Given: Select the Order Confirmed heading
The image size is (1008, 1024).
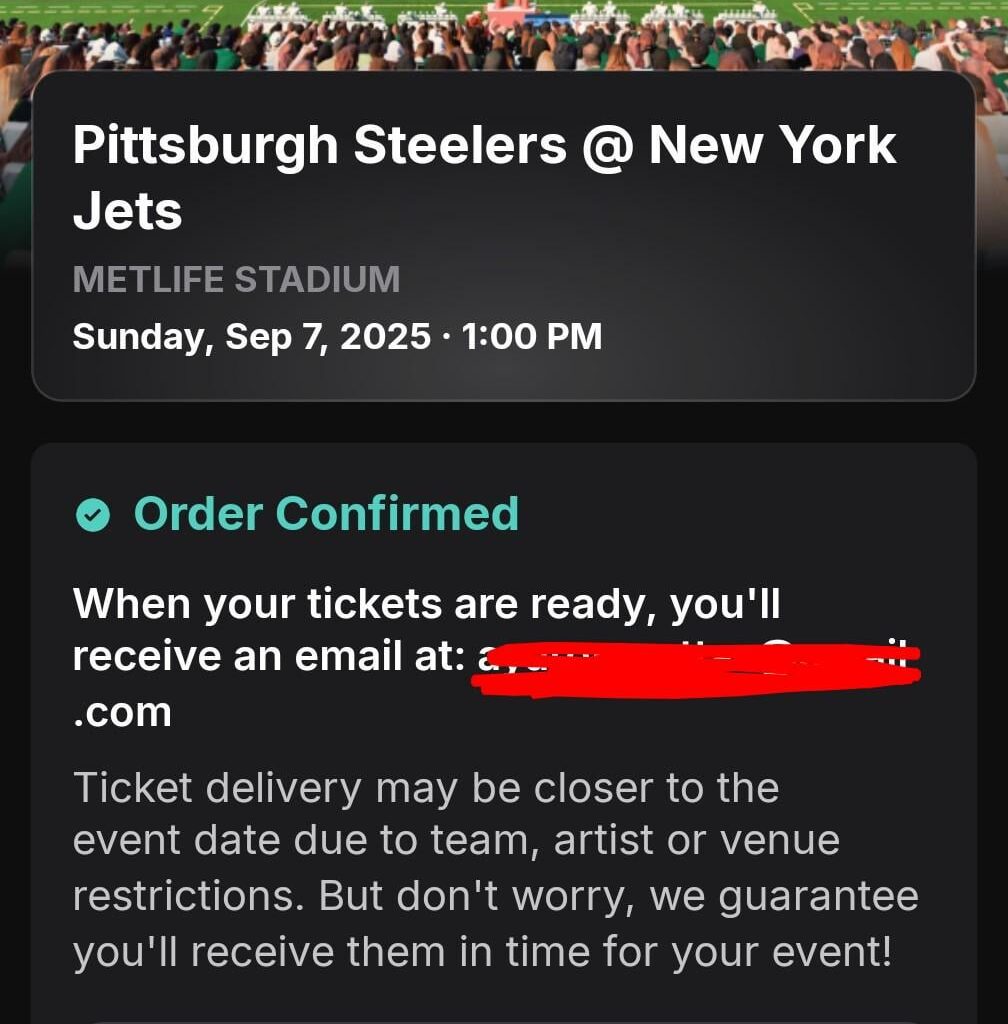Looking at the screenshot, I should pyautogui.click(x=327, y=513).
